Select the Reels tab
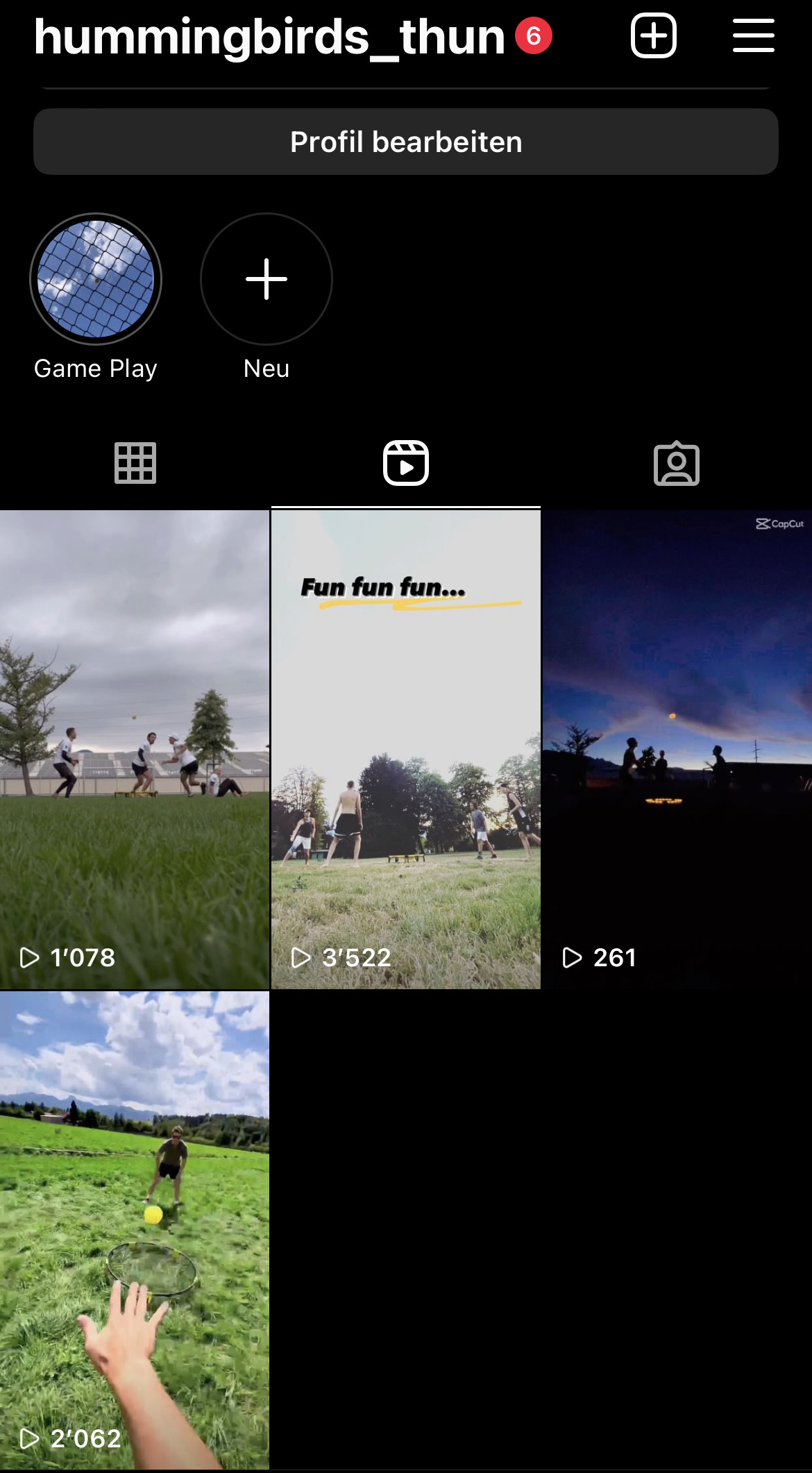 406,463
